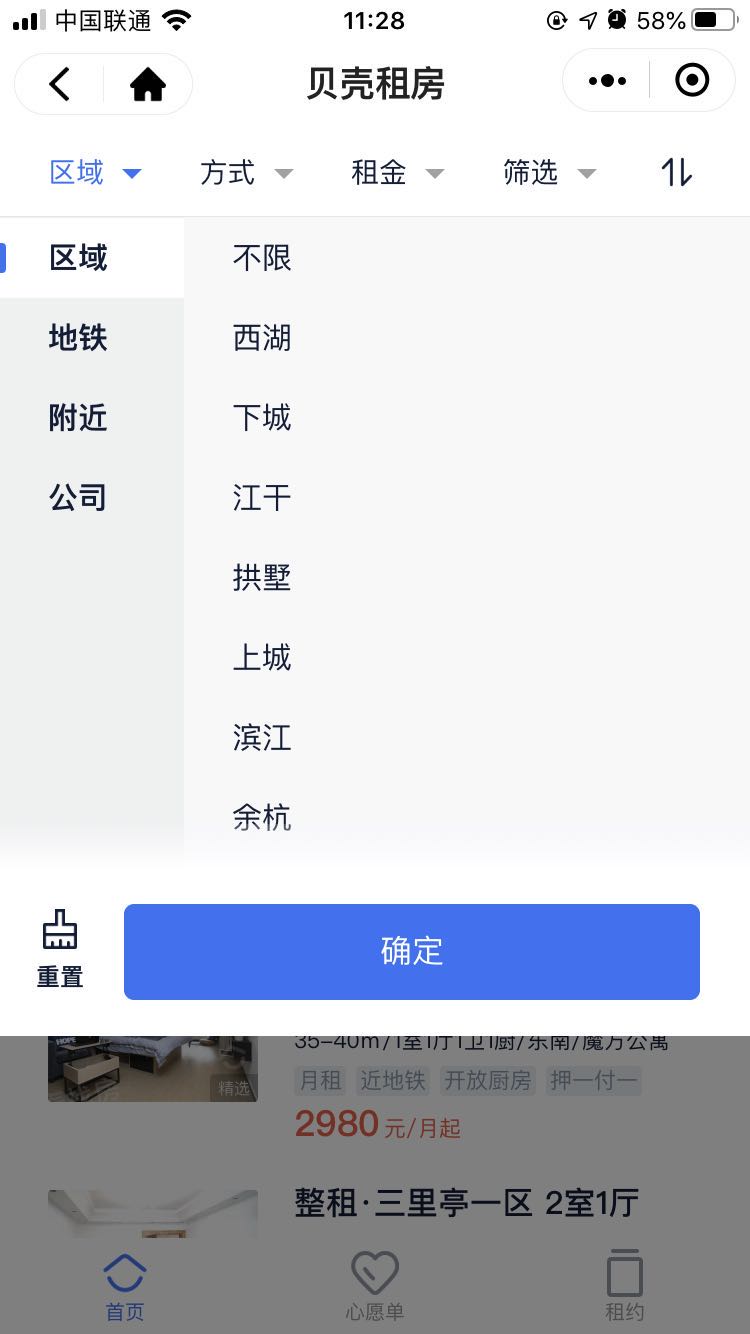
Task: Close the mini program with the circle icon
Action: [692, 81]
